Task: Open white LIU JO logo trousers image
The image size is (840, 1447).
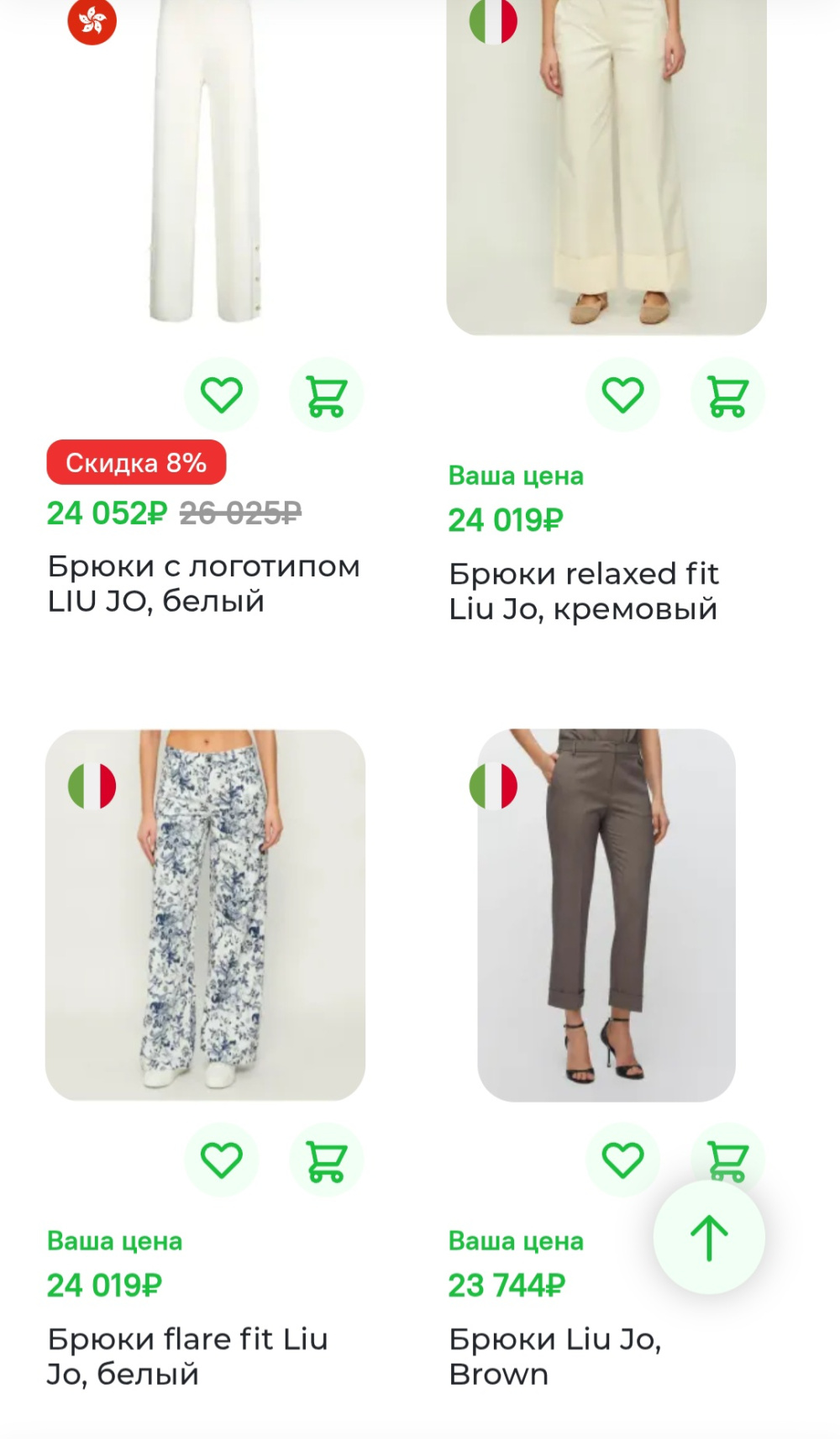Action: pos(205,168)
